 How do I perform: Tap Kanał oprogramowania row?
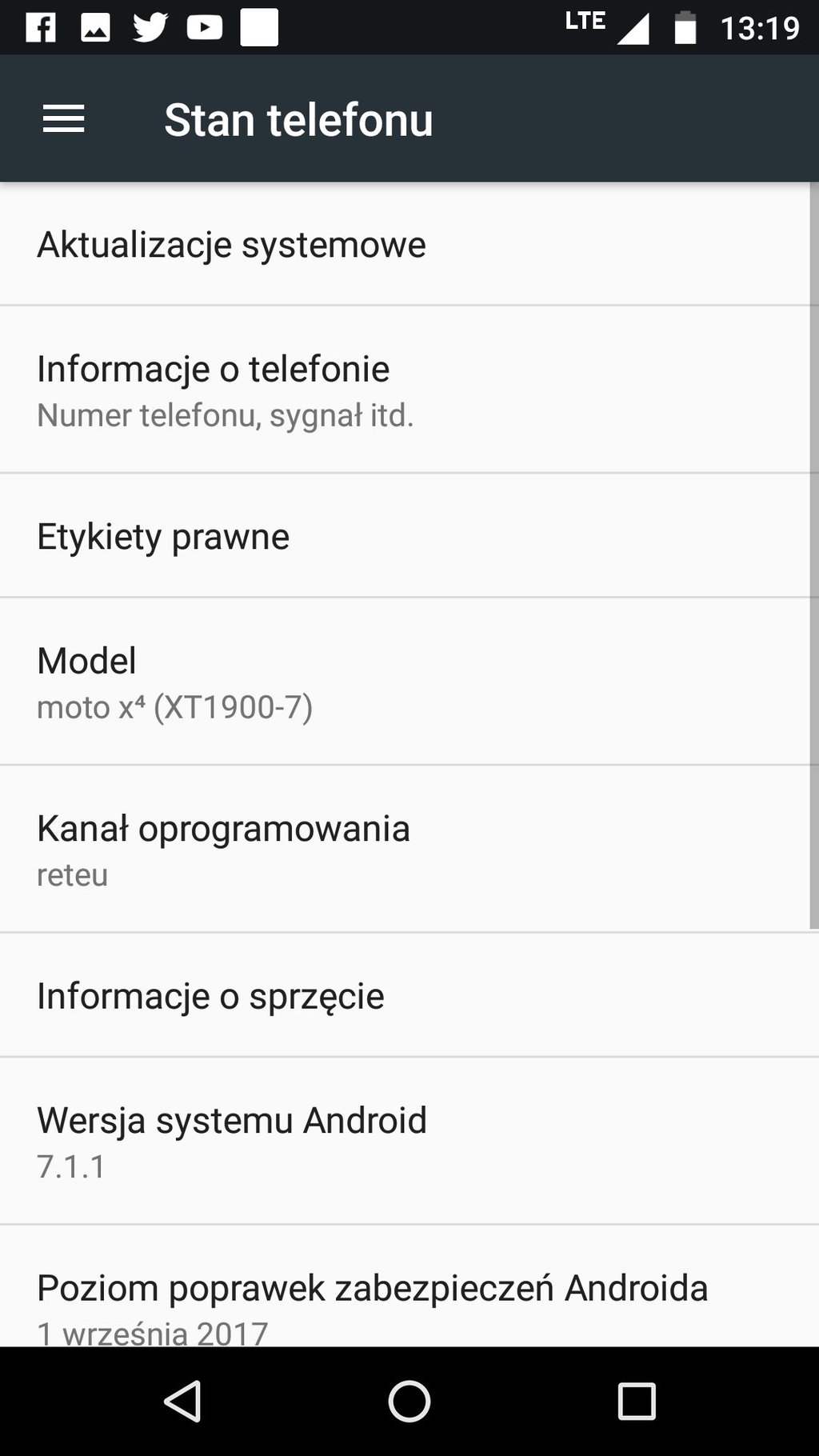click(405, 849)
